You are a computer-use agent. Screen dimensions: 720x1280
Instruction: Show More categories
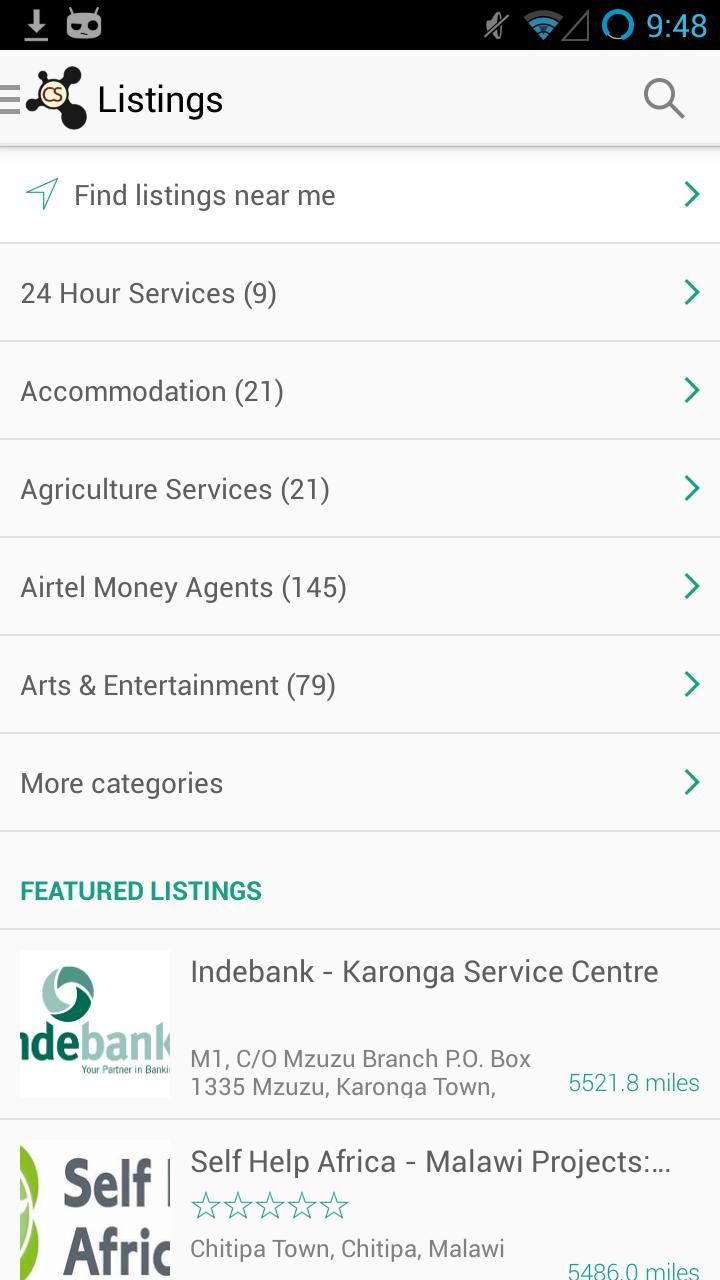[360, 783]
